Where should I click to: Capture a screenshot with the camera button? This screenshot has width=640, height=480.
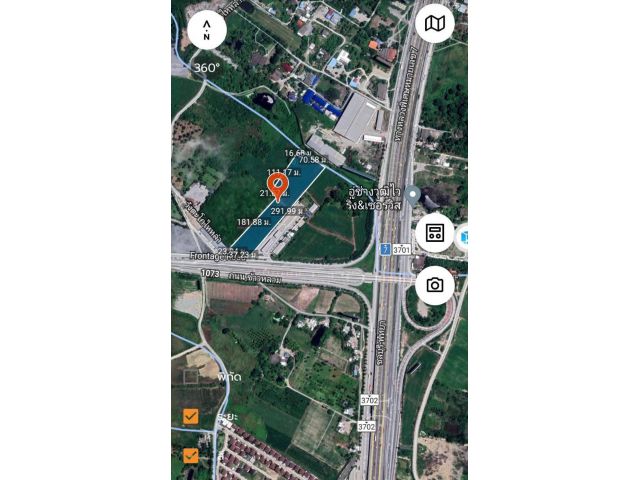click(x=435, y=285)
